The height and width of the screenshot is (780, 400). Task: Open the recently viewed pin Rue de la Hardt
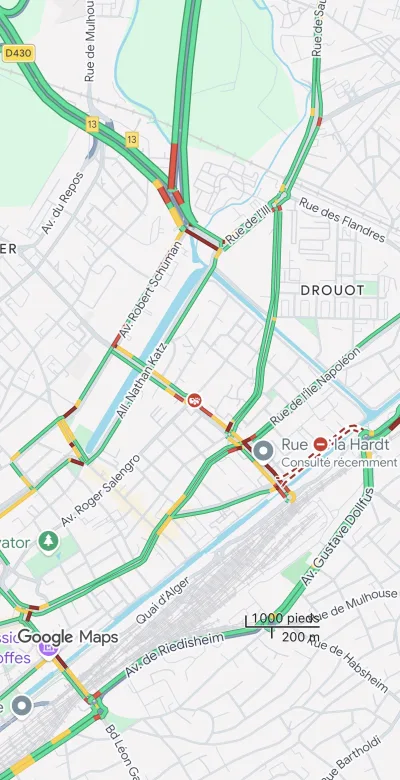click(262, 451)
